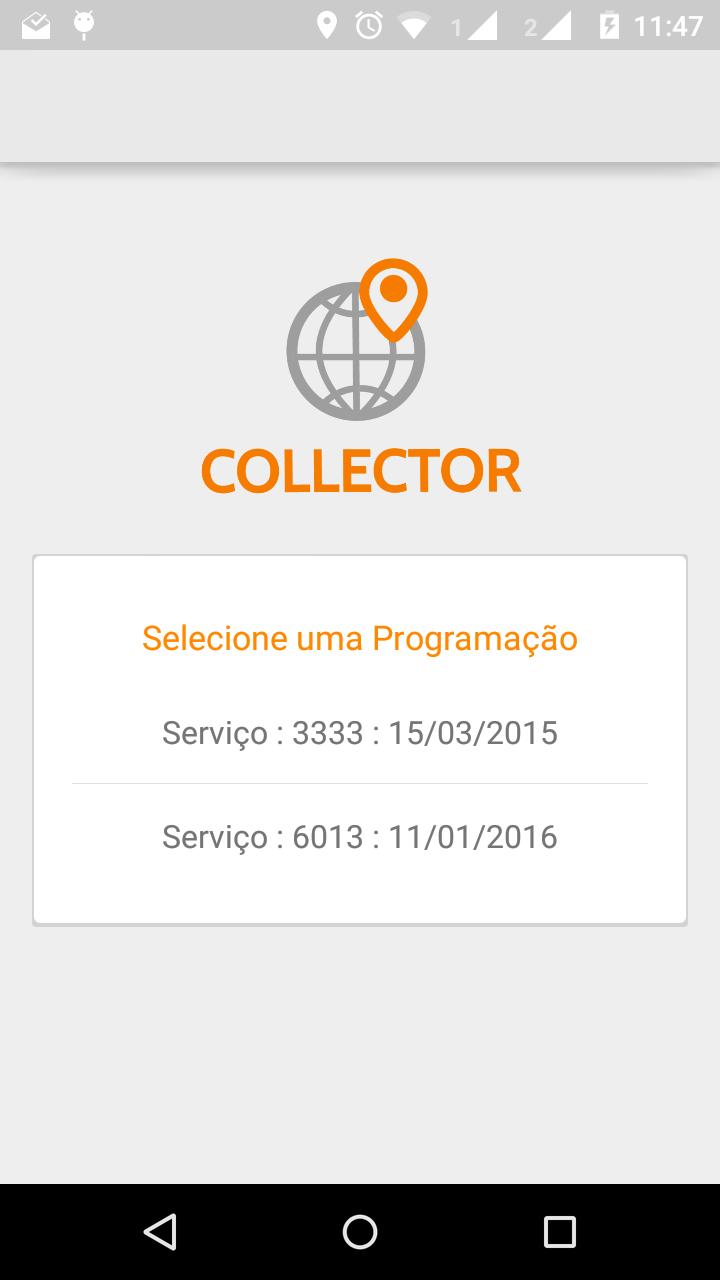Go back with the system back button
Viewport: 720px width, 1280px height.
pos(160,1232)
